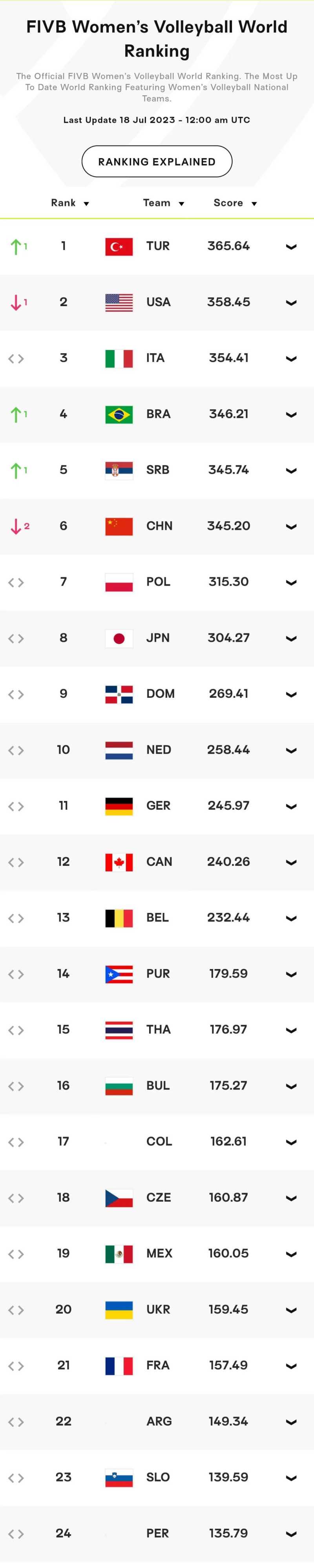This screenshot has width=314, height=1568.
Task: Expand the SRB row details
Action: pos(291,471)
